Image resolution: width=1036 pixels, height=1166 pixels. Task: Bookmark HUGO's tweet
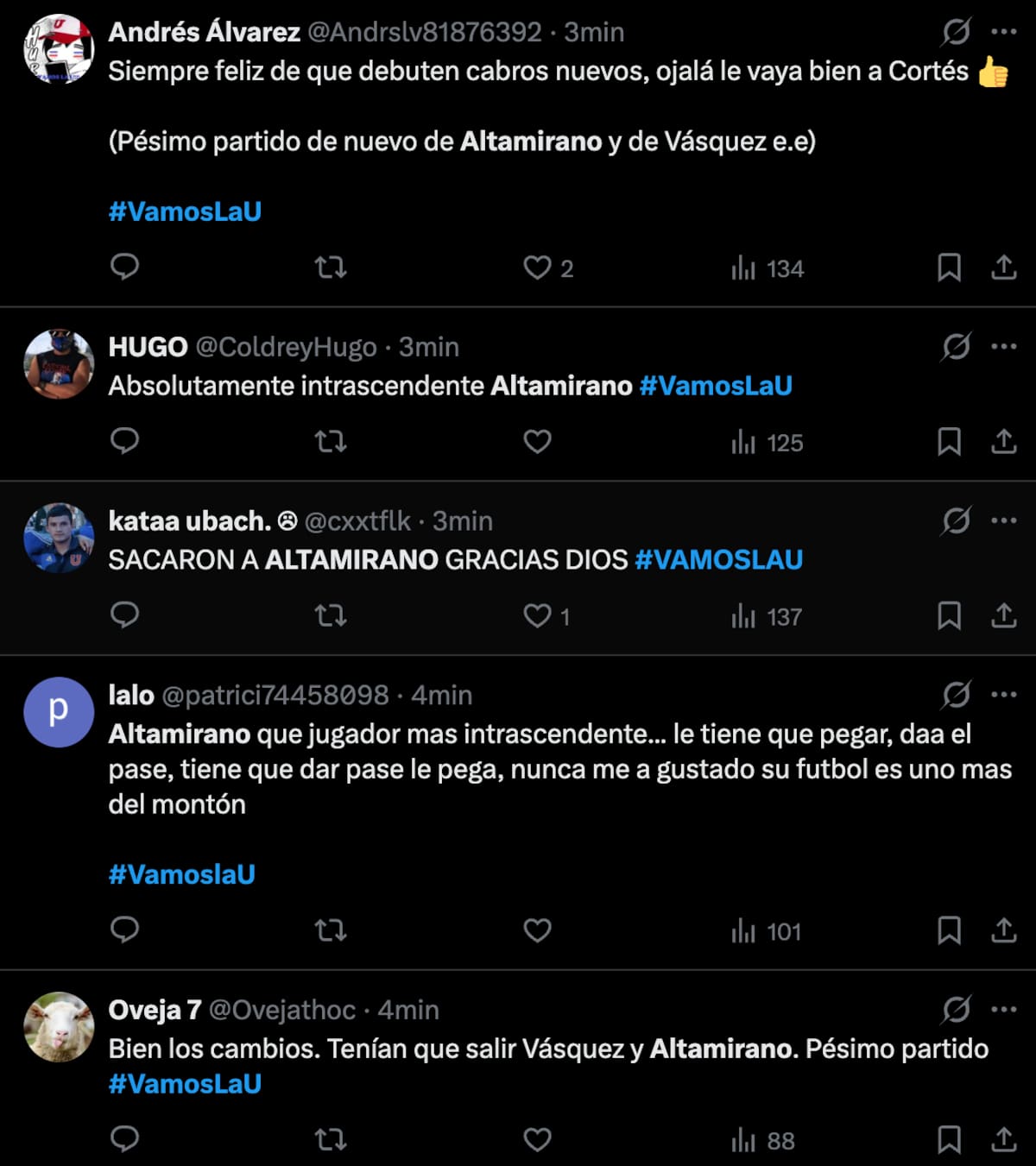pyautogui.click(x=949, y=442)
